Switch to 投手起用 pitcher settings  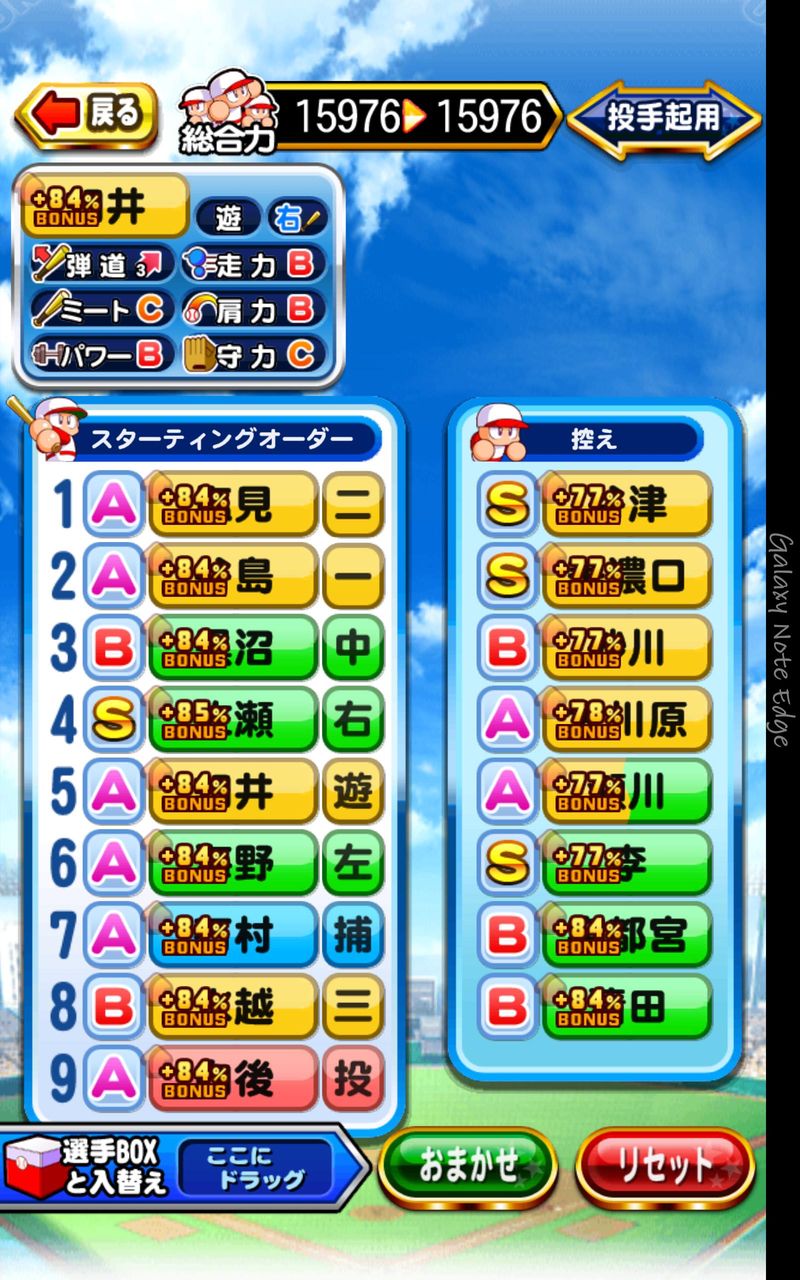664,118
